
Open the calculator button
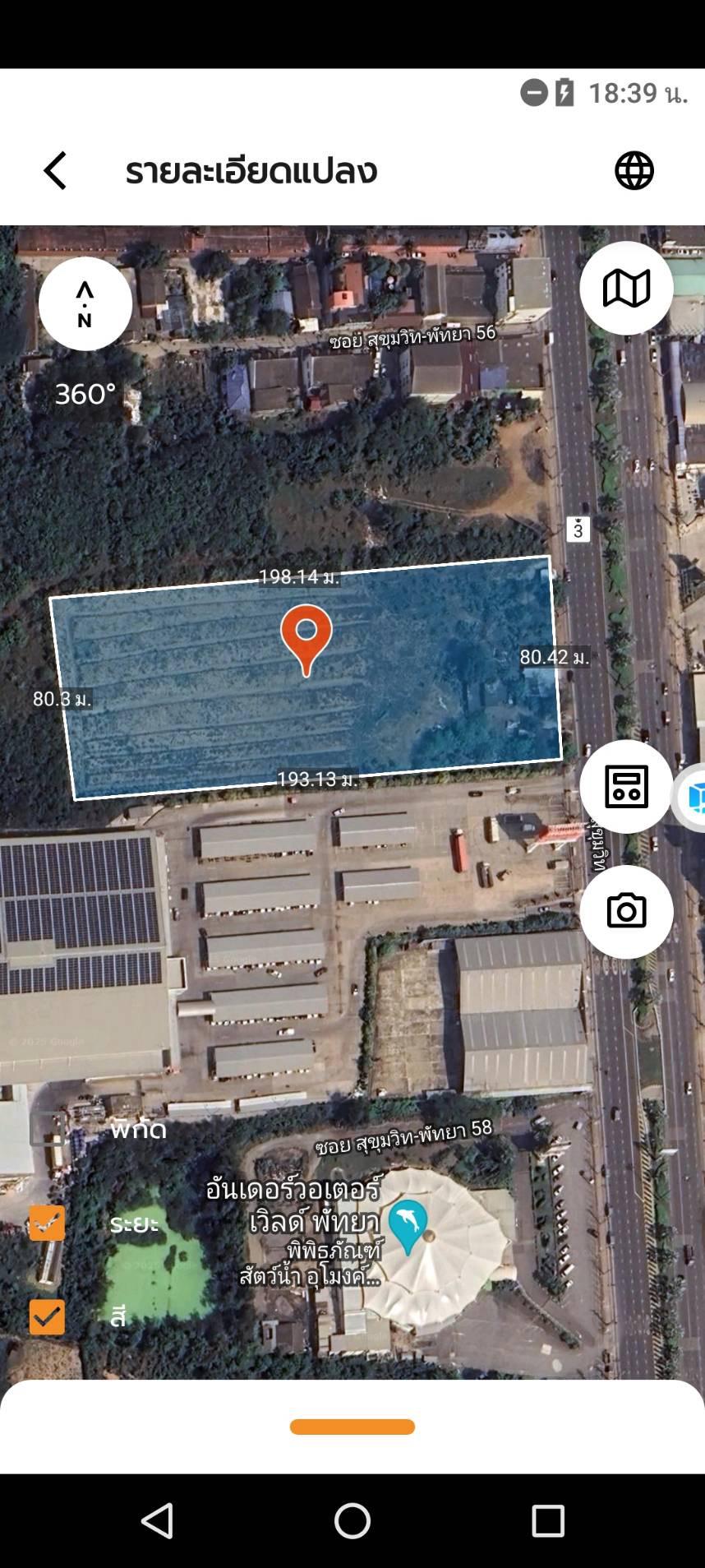click(x=626, y=787)
